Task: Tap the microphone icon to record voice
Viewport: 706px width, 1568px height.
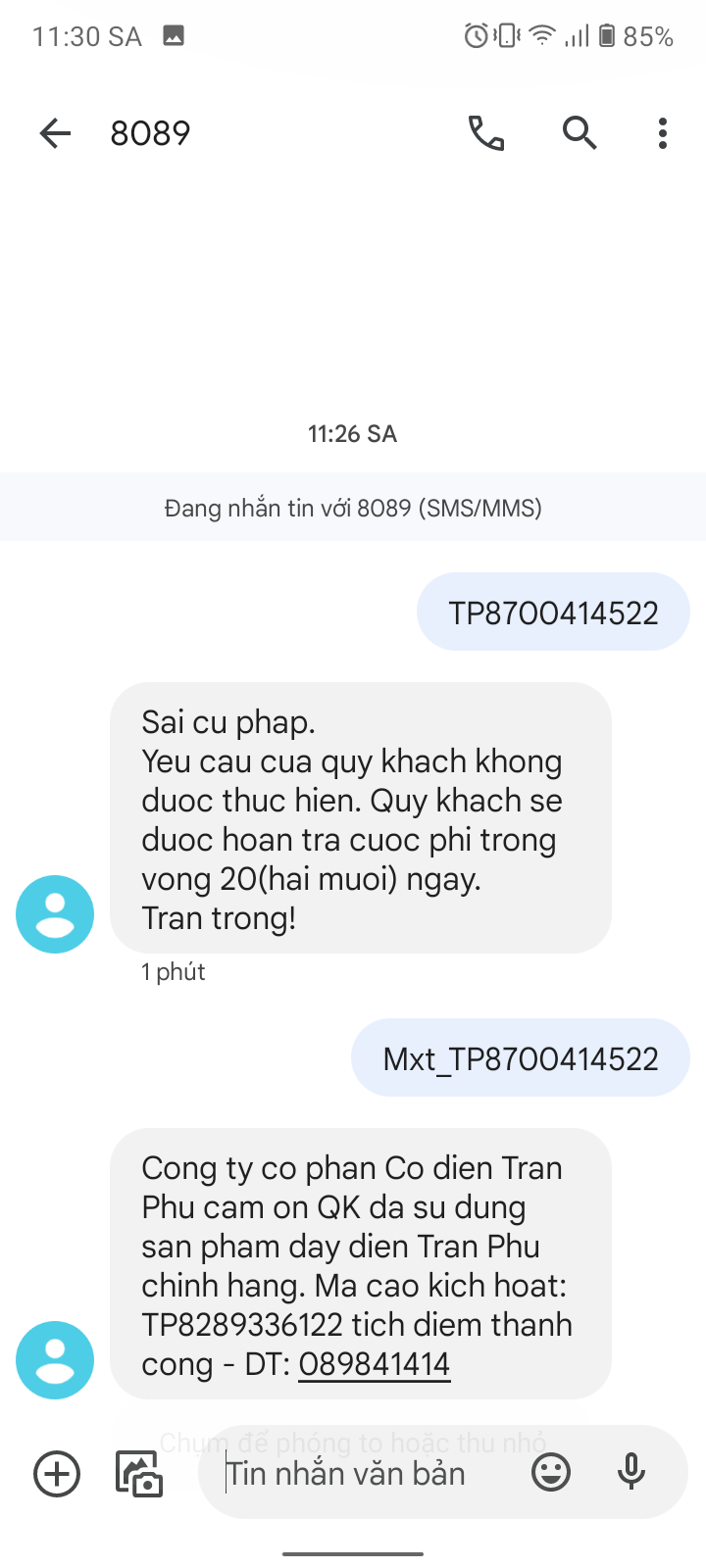Action: pos(630,1472)
